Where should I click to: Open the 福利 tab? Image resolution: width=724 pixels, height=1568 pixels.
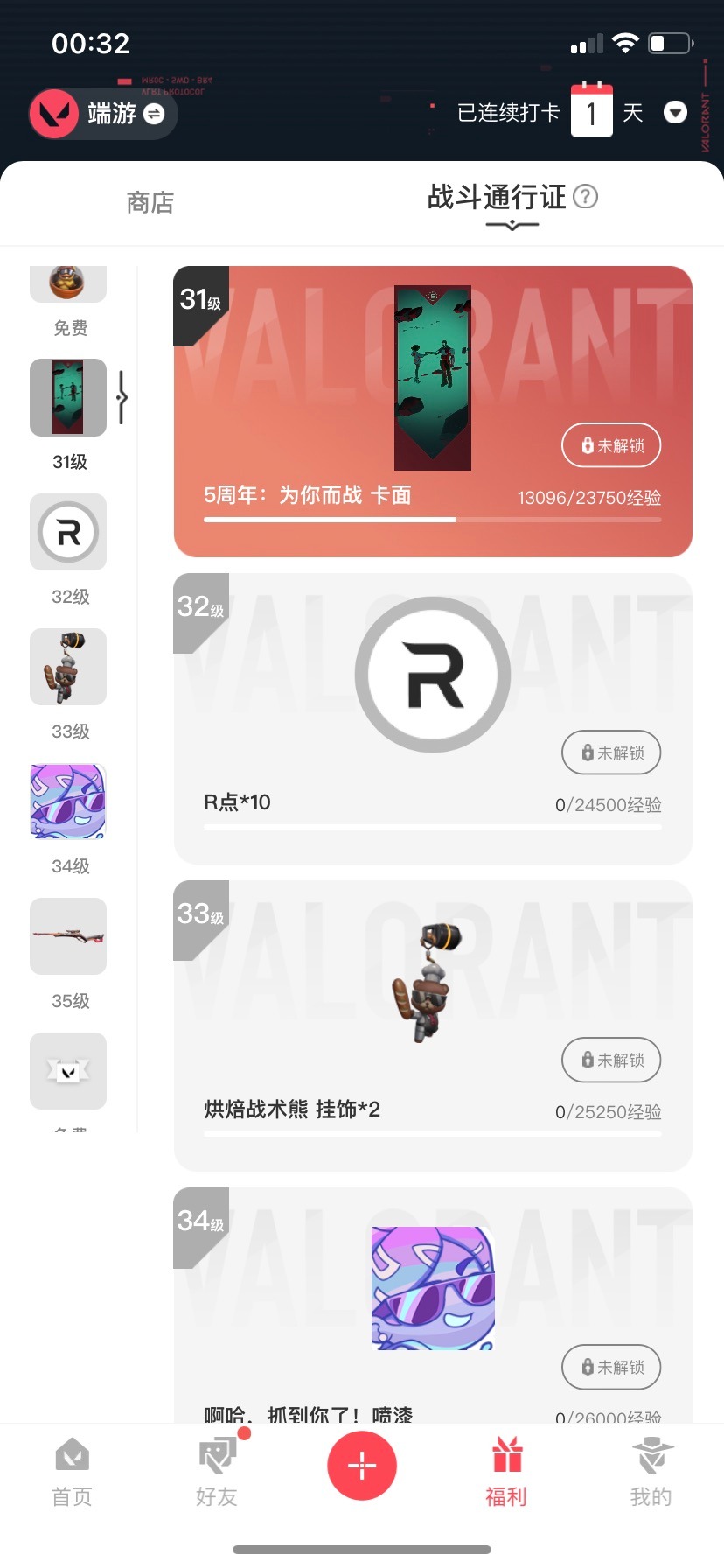506,1473
